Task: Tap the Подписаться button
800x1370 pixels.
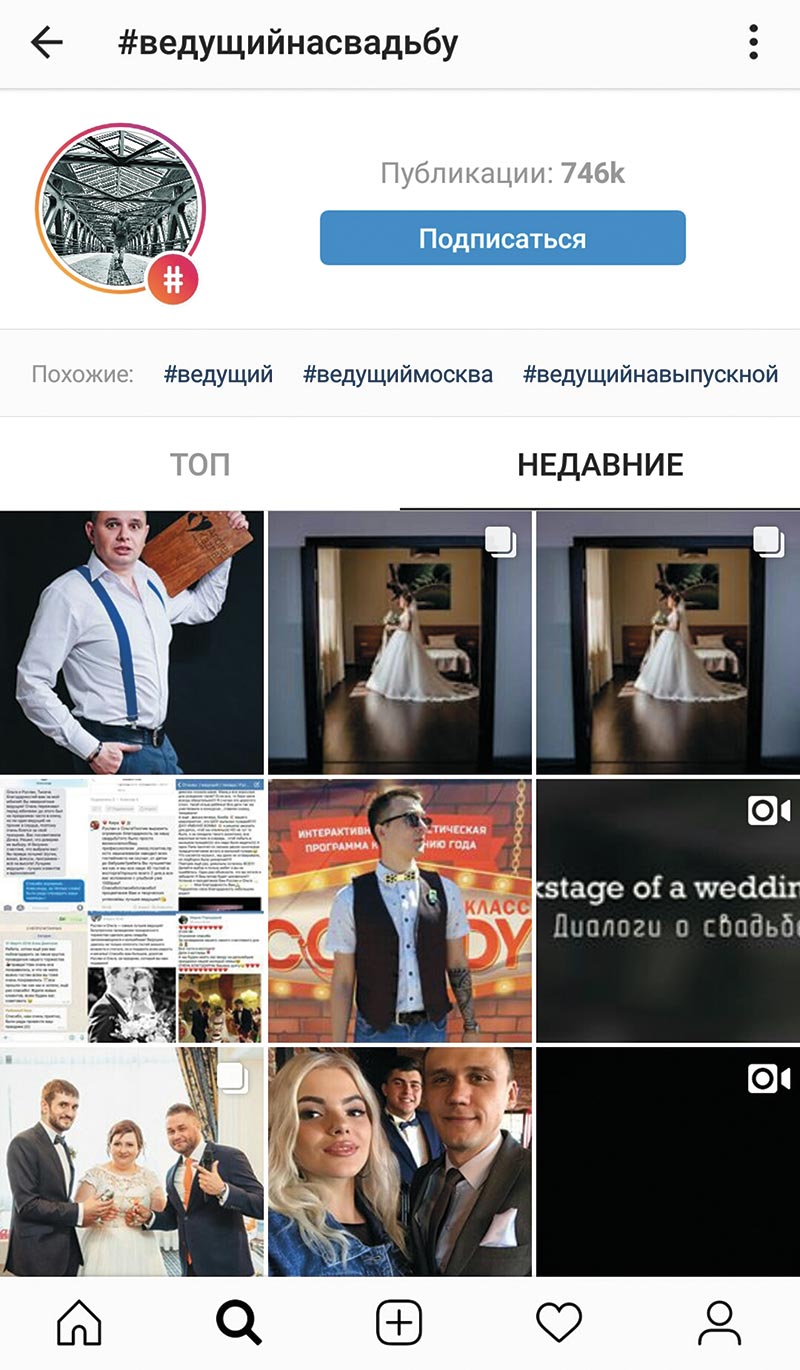Action: pyautogui.click(x=502, y=238)
